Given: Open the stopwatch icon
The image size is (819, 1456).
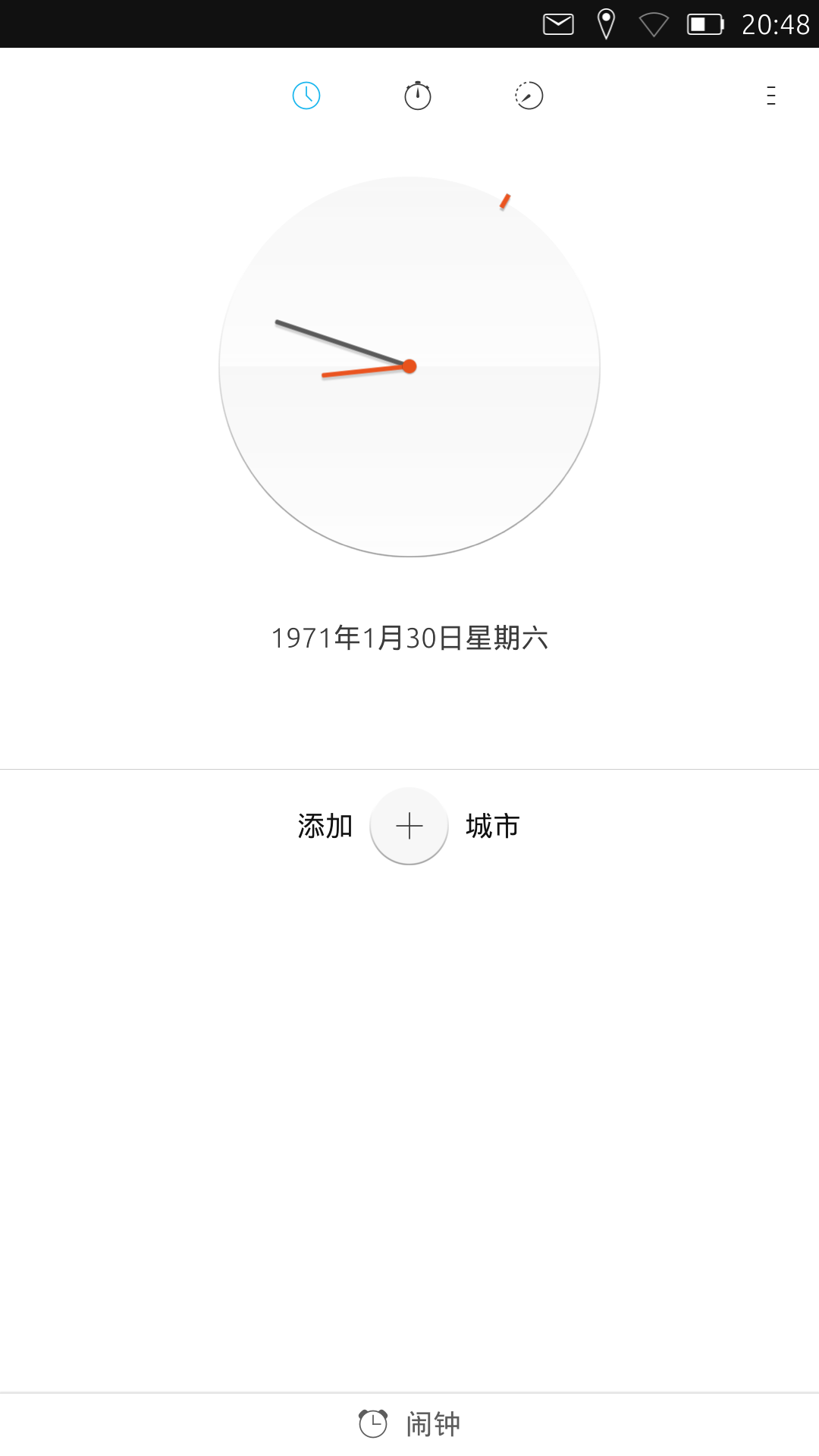Looking at the screenshot, I should tap(417, 96).
